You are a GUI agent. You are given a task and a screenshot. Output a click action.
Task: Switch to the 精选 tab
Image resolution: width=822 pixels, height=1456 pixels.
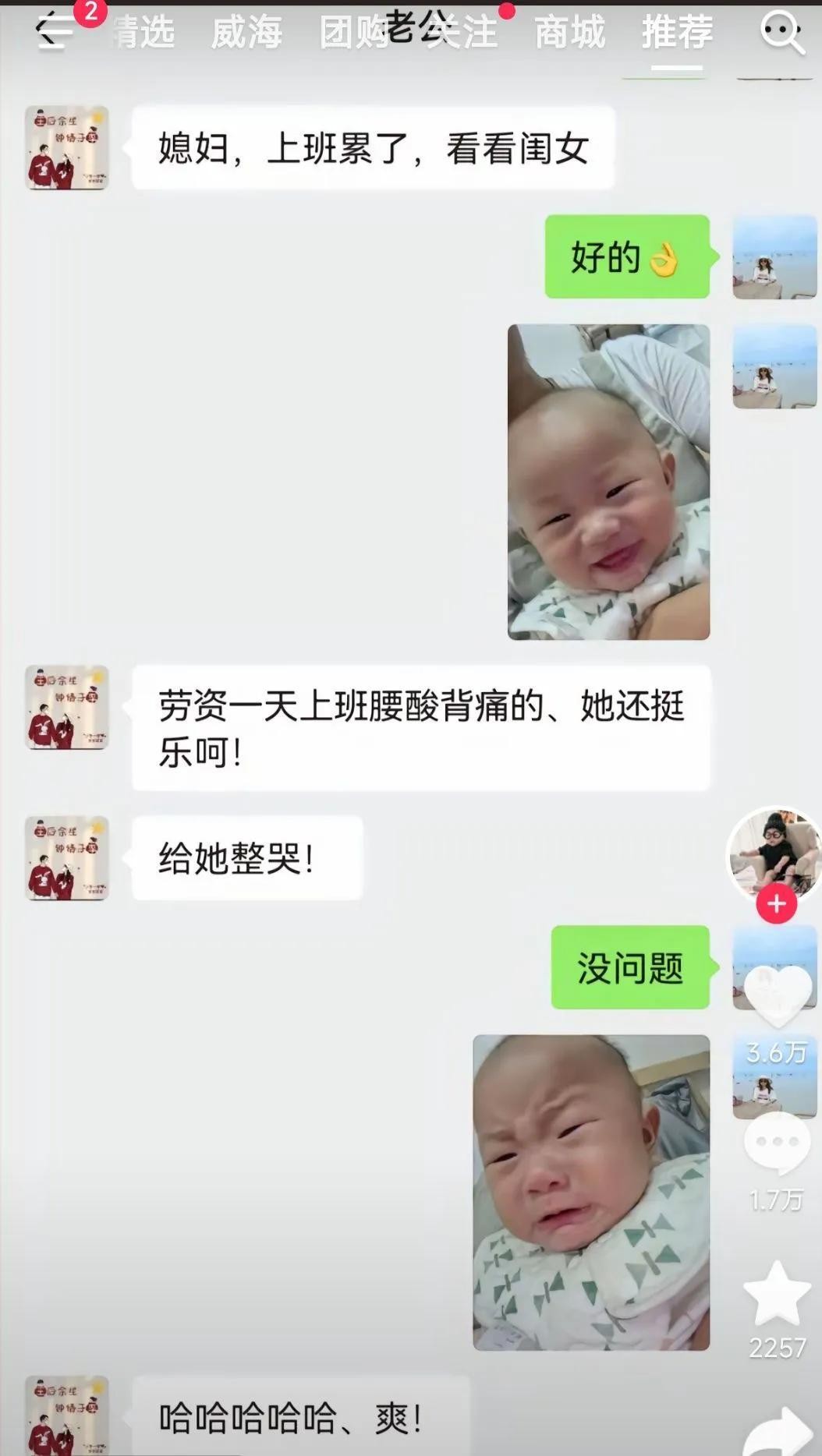[143, 33]
